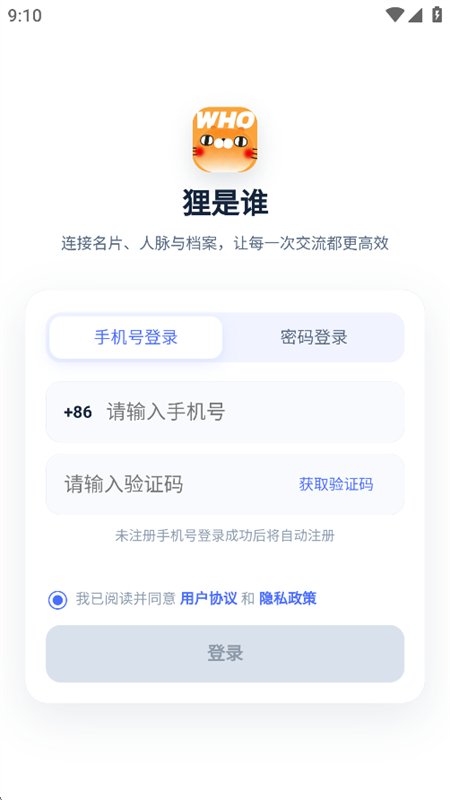Screen dimensions: 450x800
Task: Open the +86 country code selector
Action: pos(78,412)
